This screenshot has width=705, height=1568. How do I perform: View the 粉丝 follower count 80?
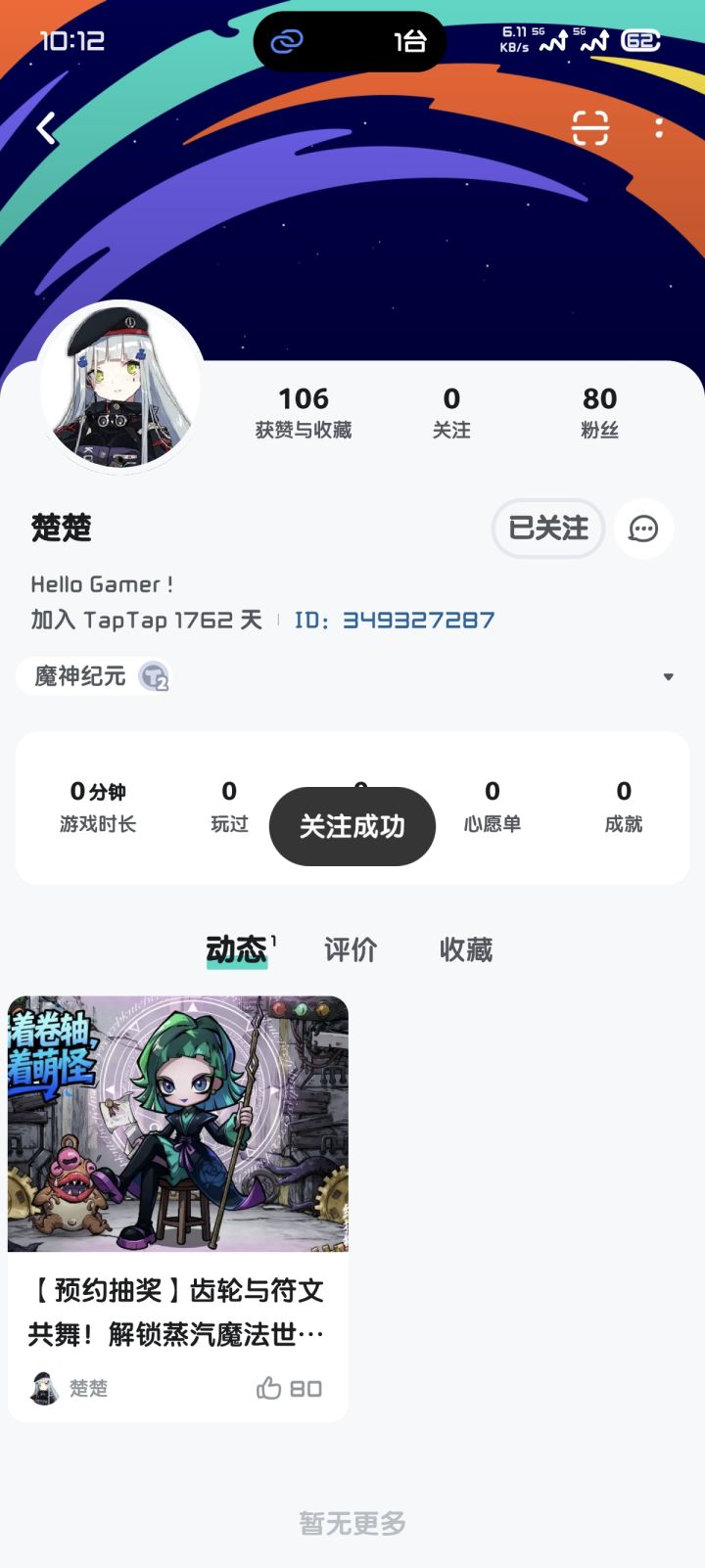tap(600, 411)
